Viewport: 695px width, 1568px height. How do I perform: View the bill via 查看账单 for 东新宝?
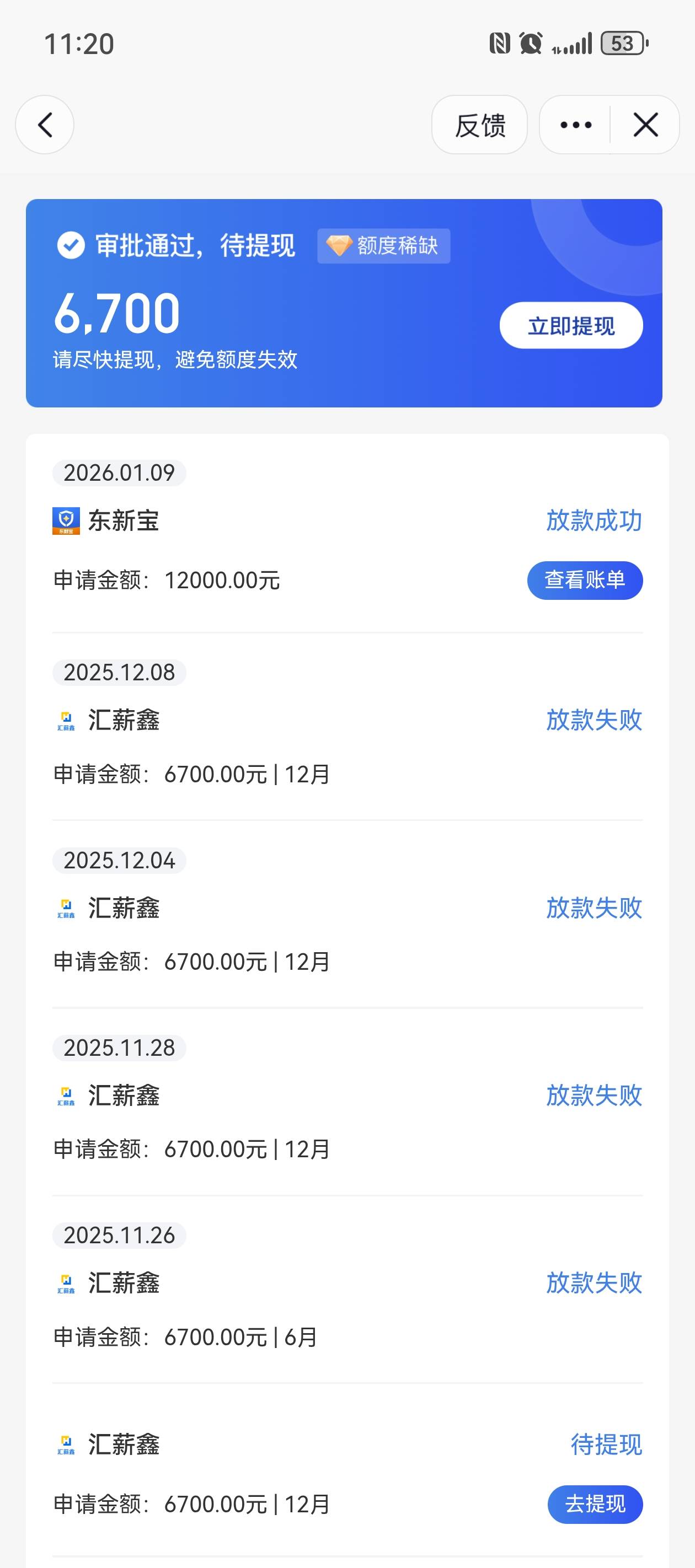tap(584, 580)
